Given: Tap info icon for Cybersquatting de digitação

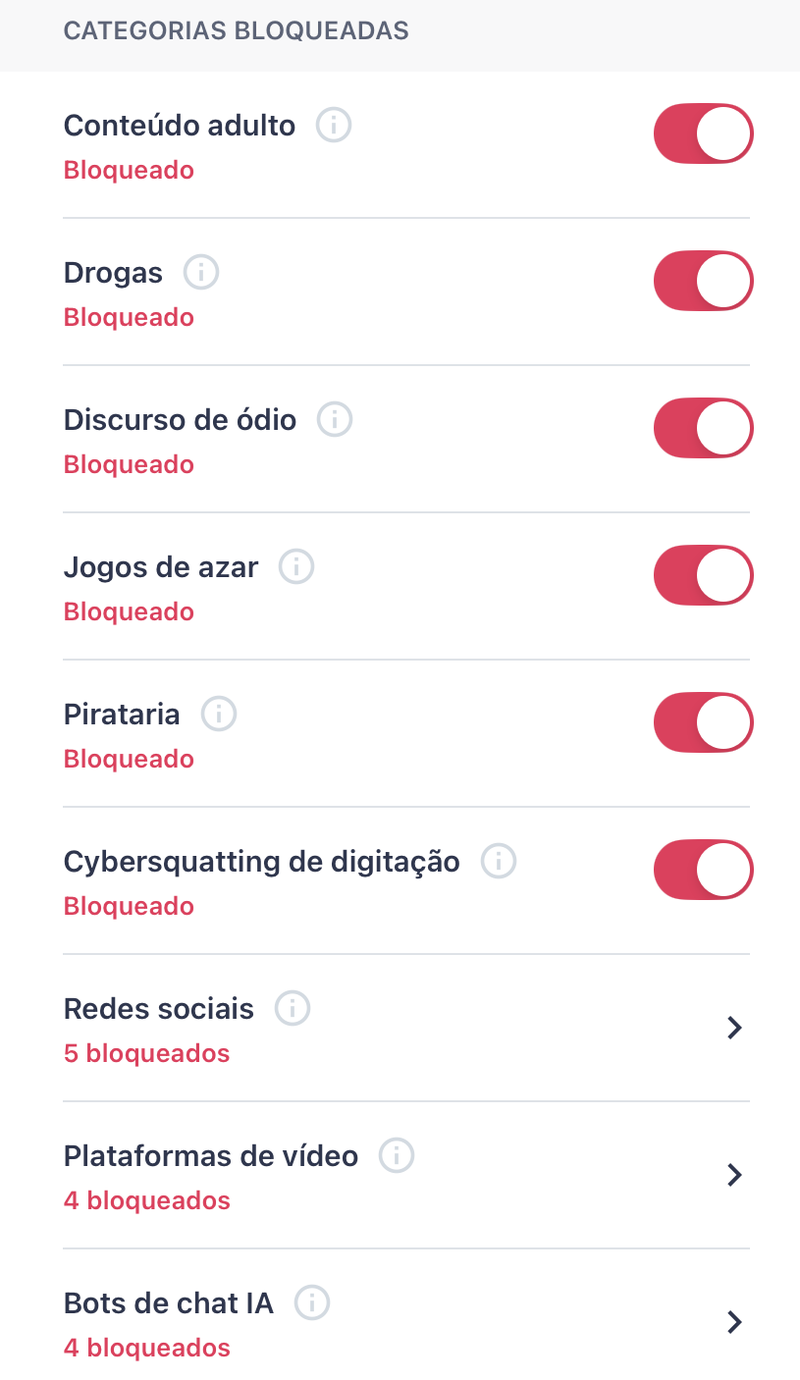Looking at the screenshot, I should click(x=498, y=861).
